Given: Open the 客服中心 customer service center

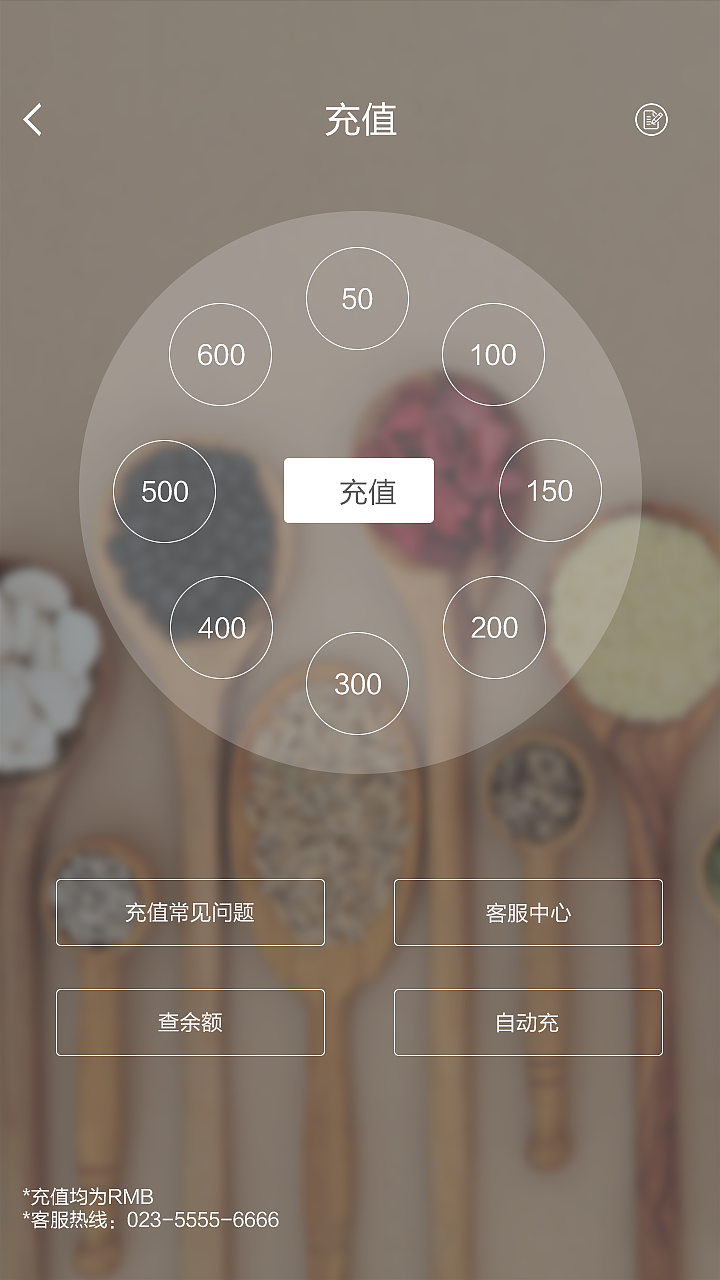Looking at the screenshot, I should pos(528,912).
